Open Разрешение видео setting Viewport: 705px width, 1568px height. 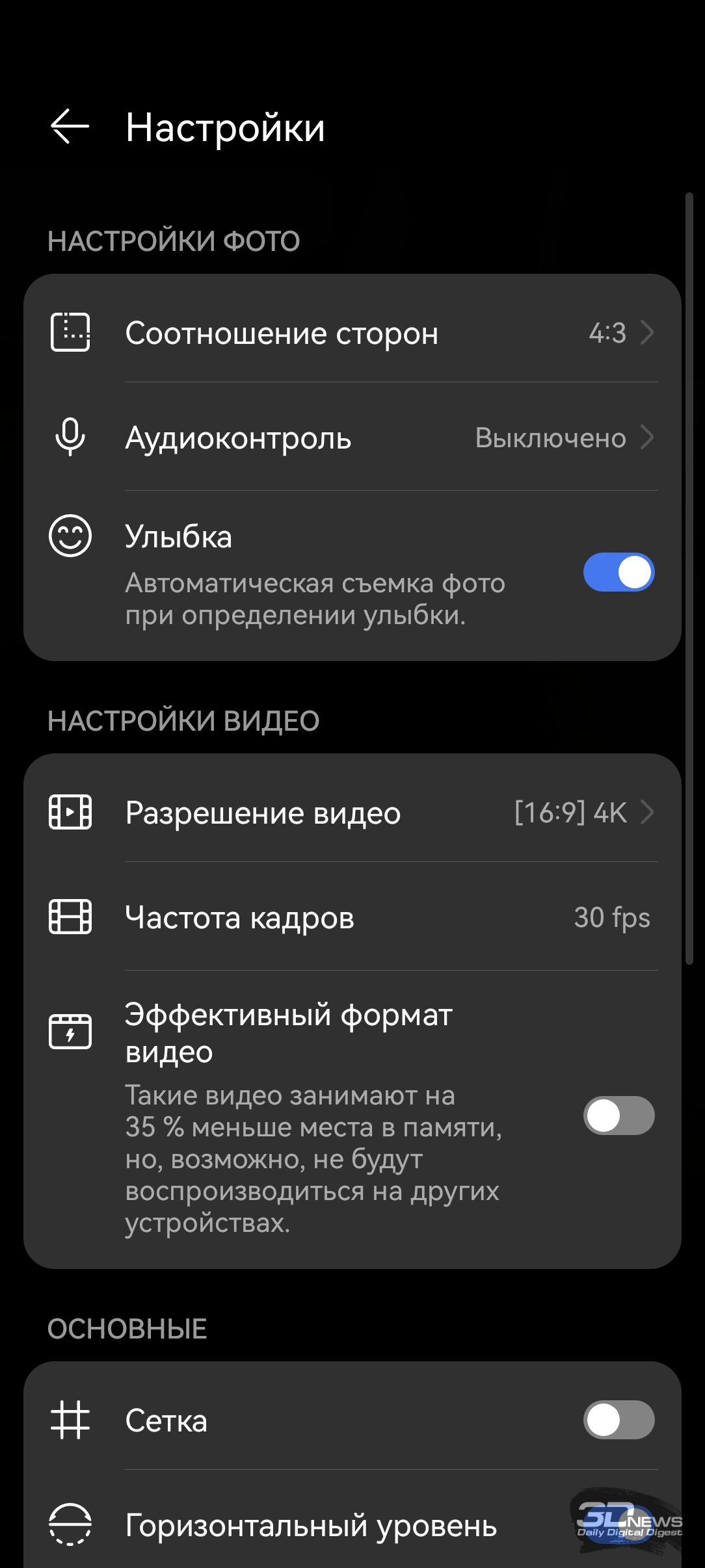pyautogui.click(x=351, y=813)
